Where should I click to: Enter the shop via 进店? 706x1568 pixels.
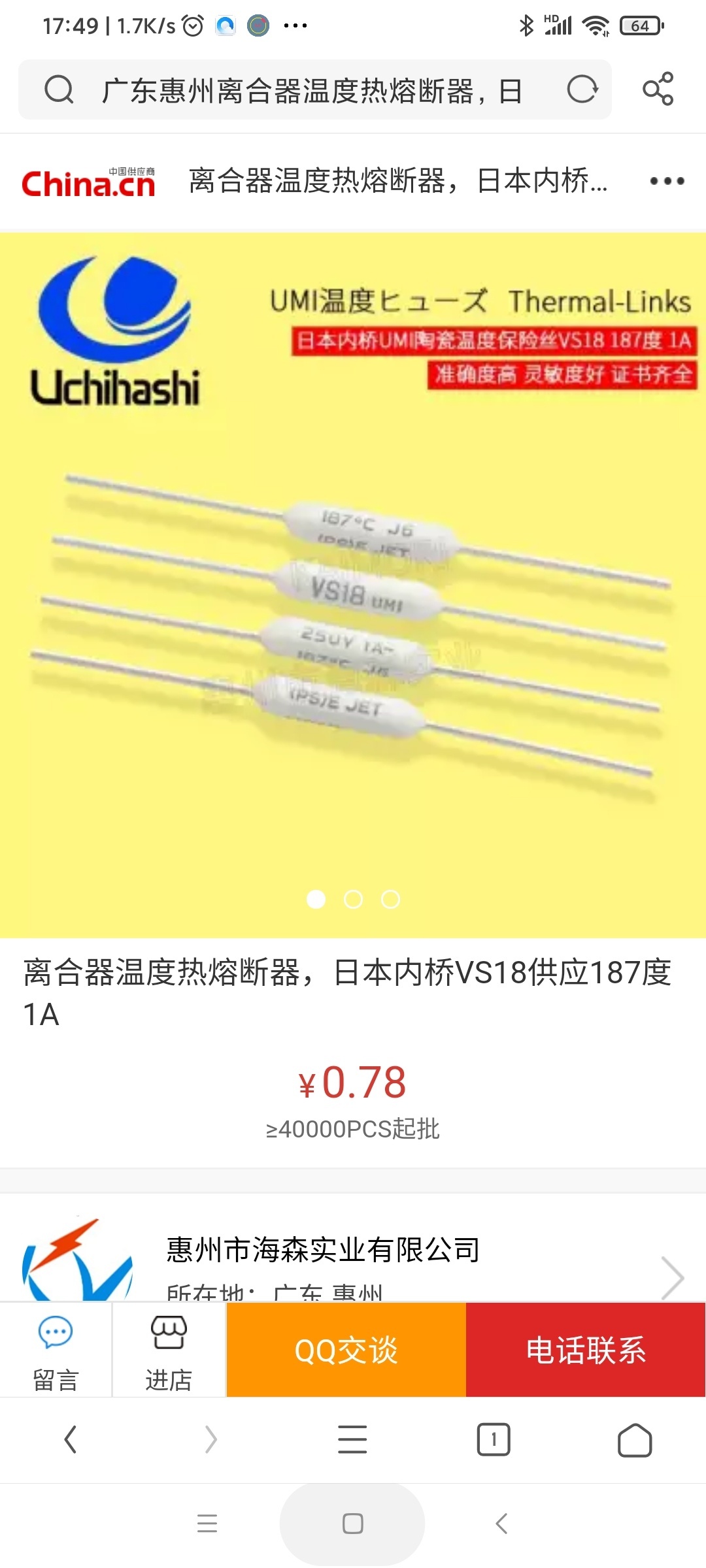pyautogui.click(x=169, y=1351)
